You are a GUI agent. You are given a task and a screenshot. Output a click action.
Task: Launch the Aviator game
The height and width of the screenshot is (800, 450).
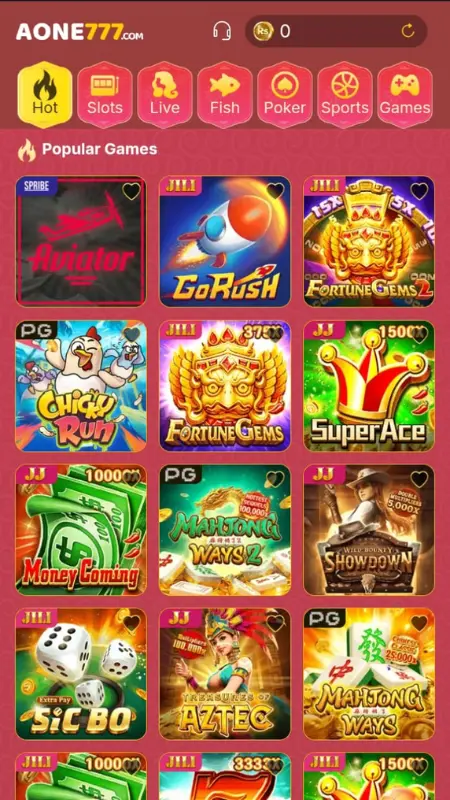81,241
